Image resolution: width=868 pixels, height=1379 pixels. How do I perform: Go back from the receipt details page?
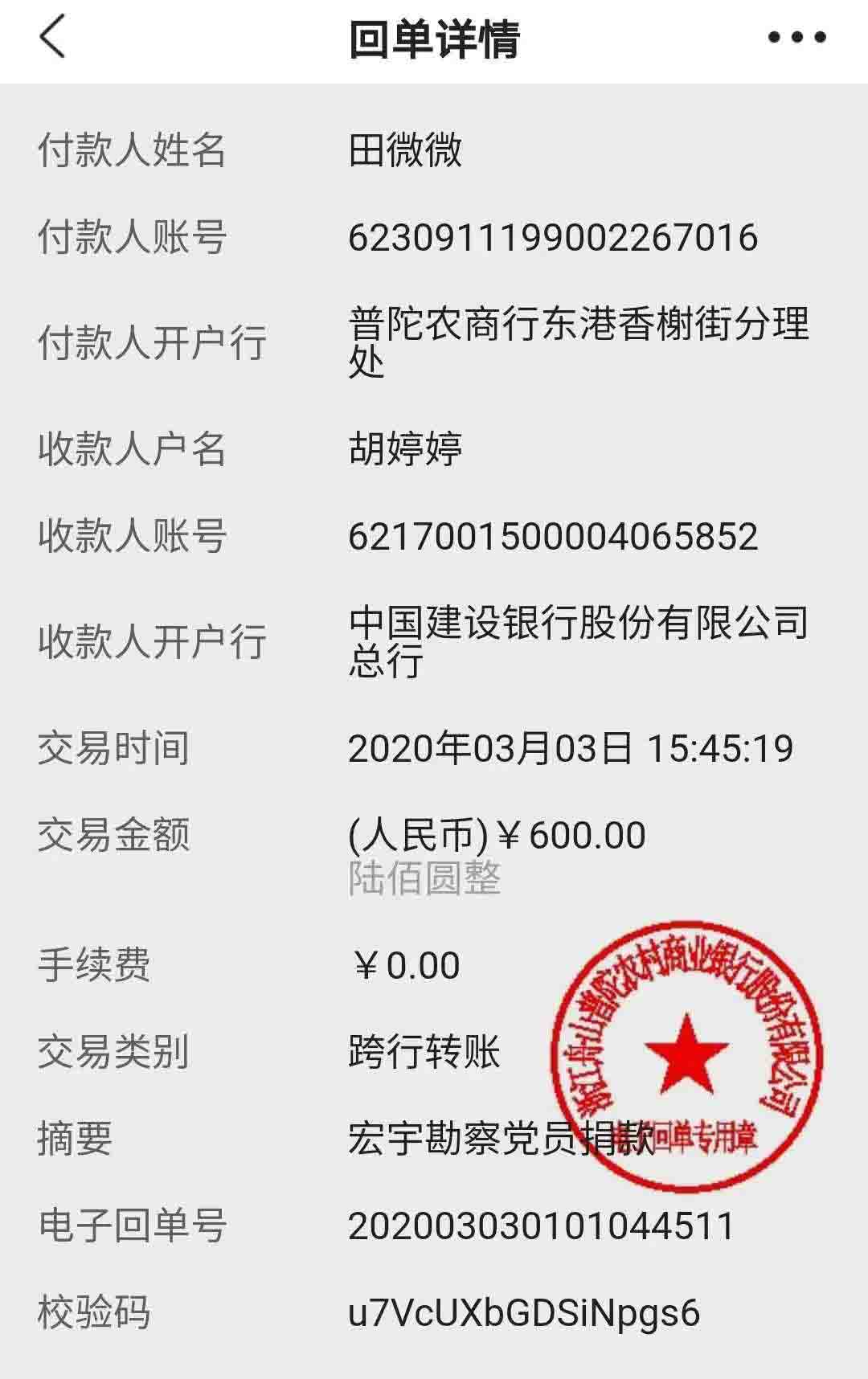click(52, 38)
